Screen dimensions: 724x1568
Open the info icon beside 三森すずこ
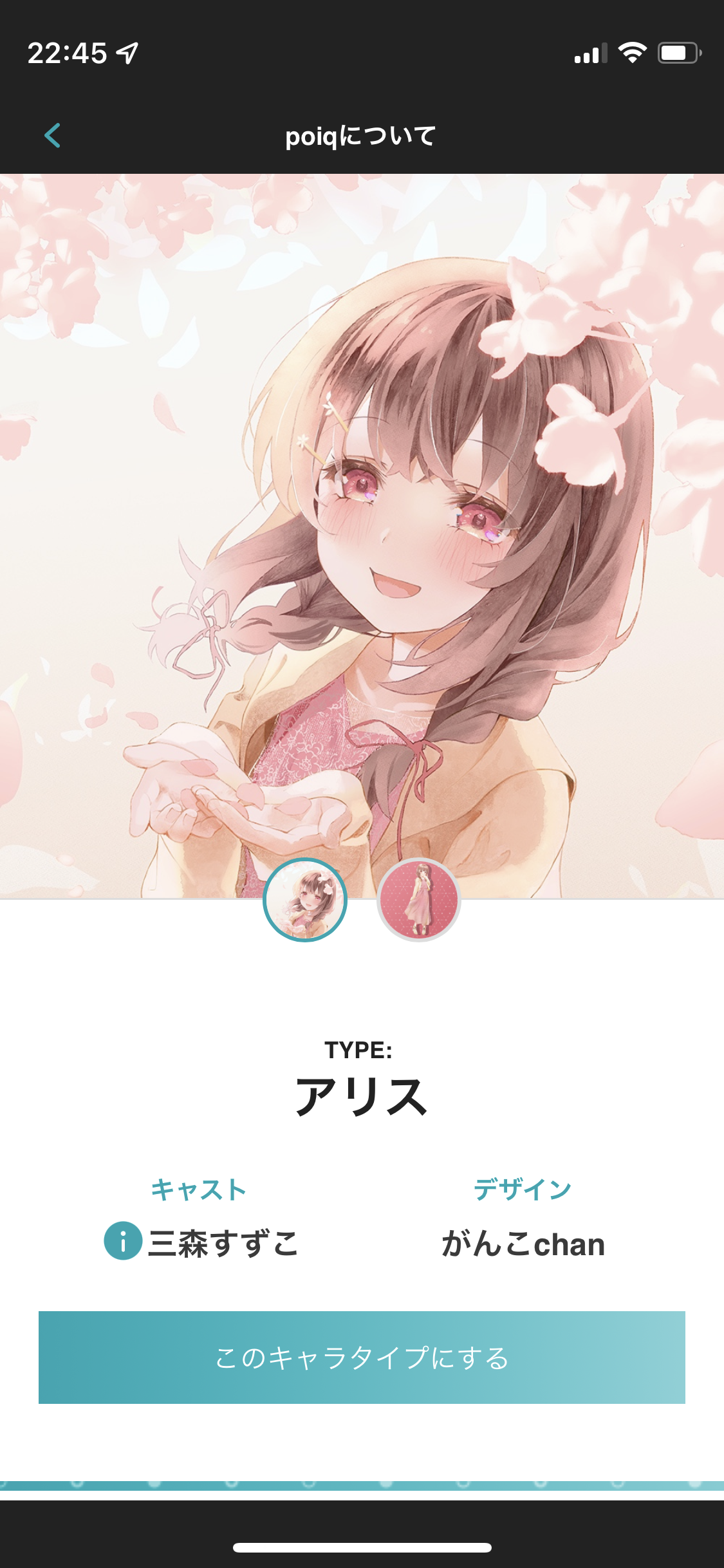tap(123, 1240)
